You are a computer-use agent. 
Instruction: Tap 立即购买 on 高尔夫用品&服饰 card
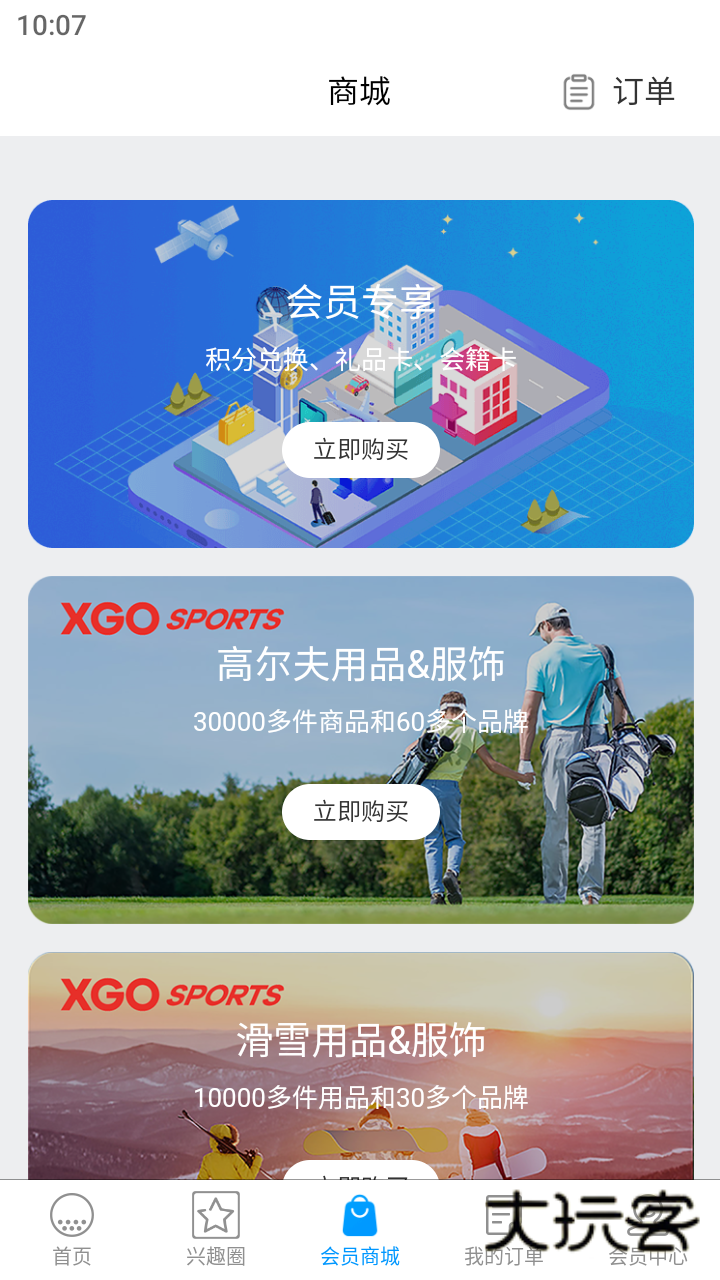(361, 811)
